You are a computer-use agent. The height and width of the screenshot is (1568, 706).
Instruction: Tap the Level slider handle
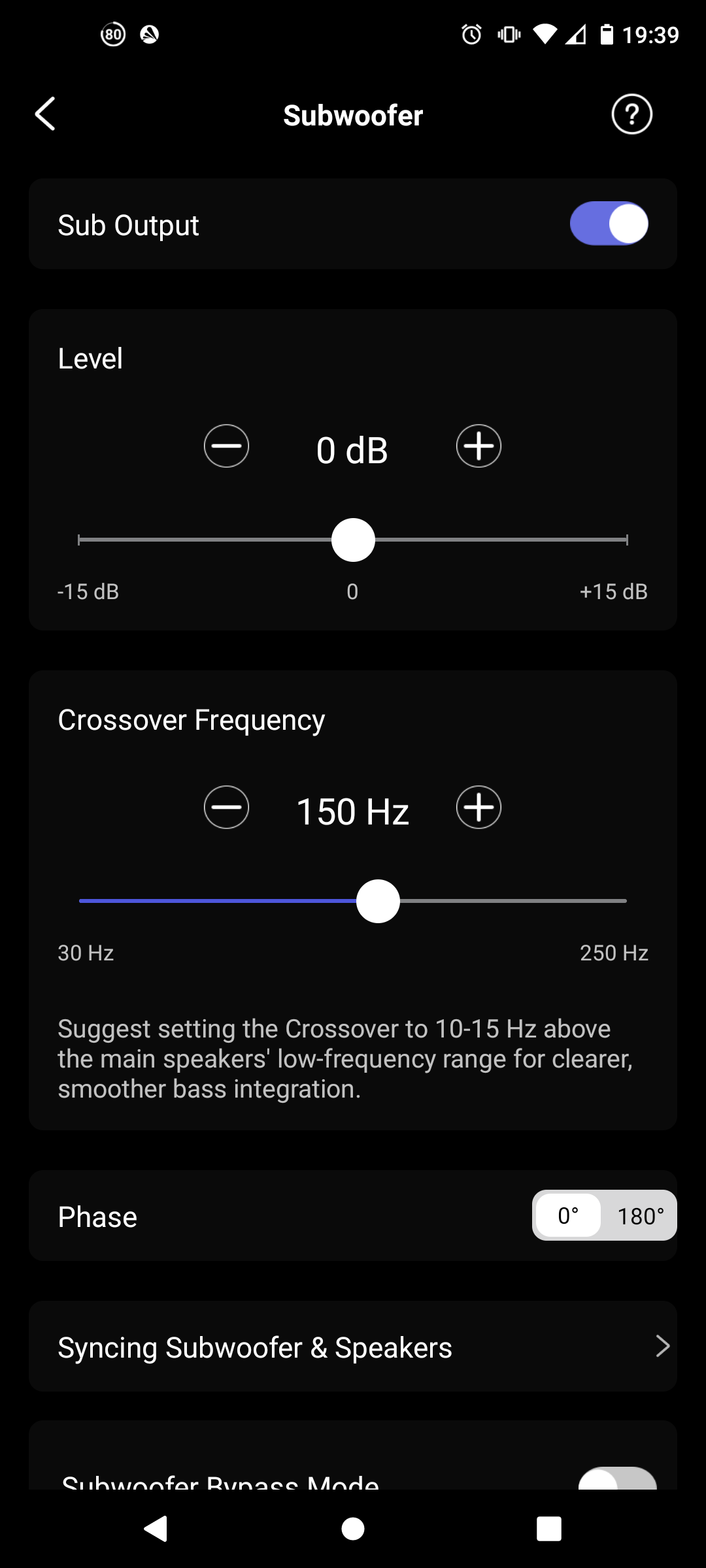353,540
